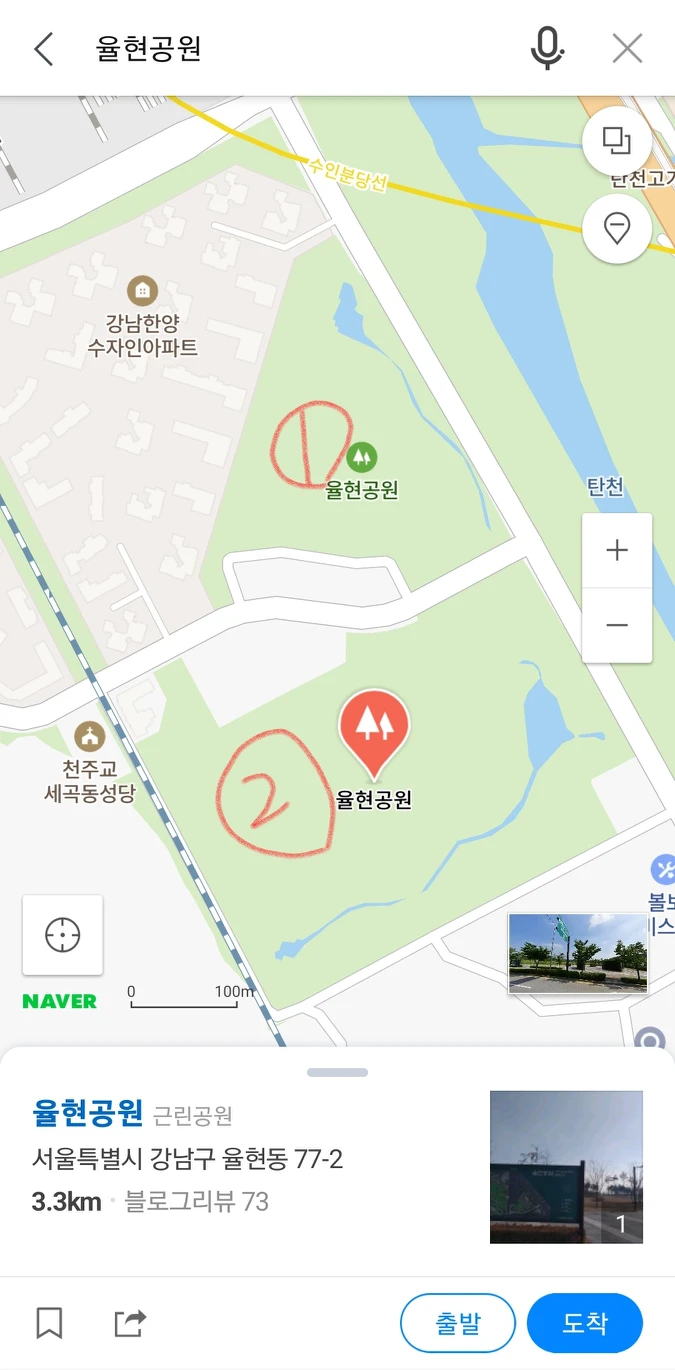675x1370 pixels.
Task: Bookmark 율현공원 place
Action: (49, 1323)
